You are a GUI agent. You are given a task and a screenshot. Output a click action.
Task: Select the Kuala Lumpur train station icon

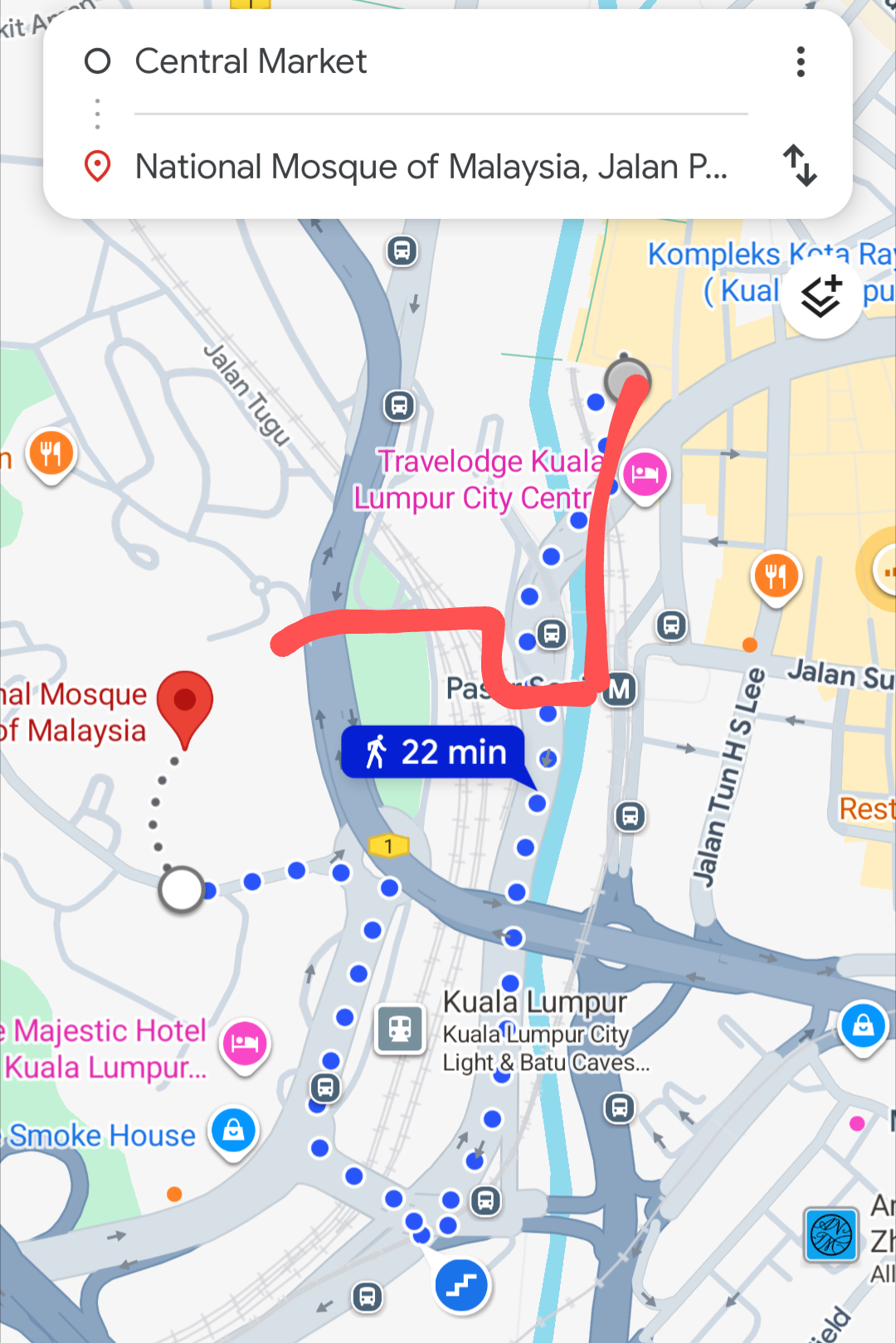coord(400,1029)
